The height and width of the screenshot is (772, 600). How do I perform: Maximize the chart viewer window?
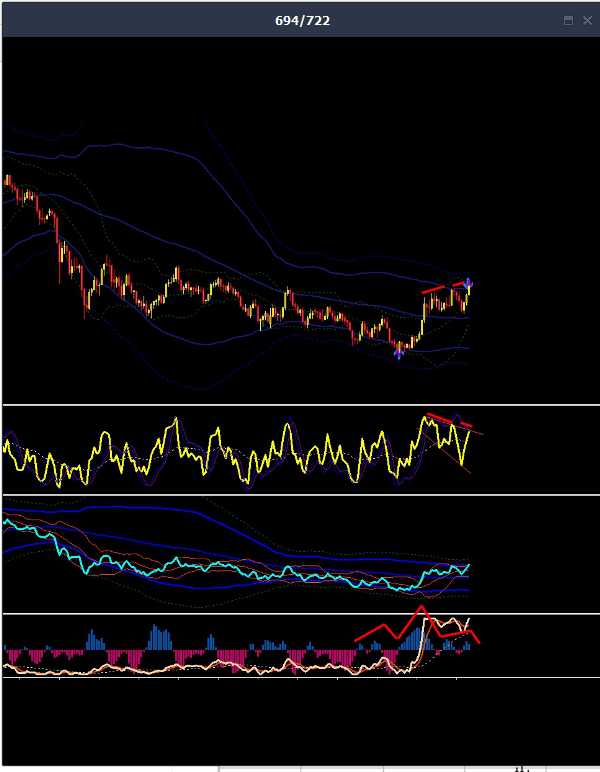[x=569, y=20]
